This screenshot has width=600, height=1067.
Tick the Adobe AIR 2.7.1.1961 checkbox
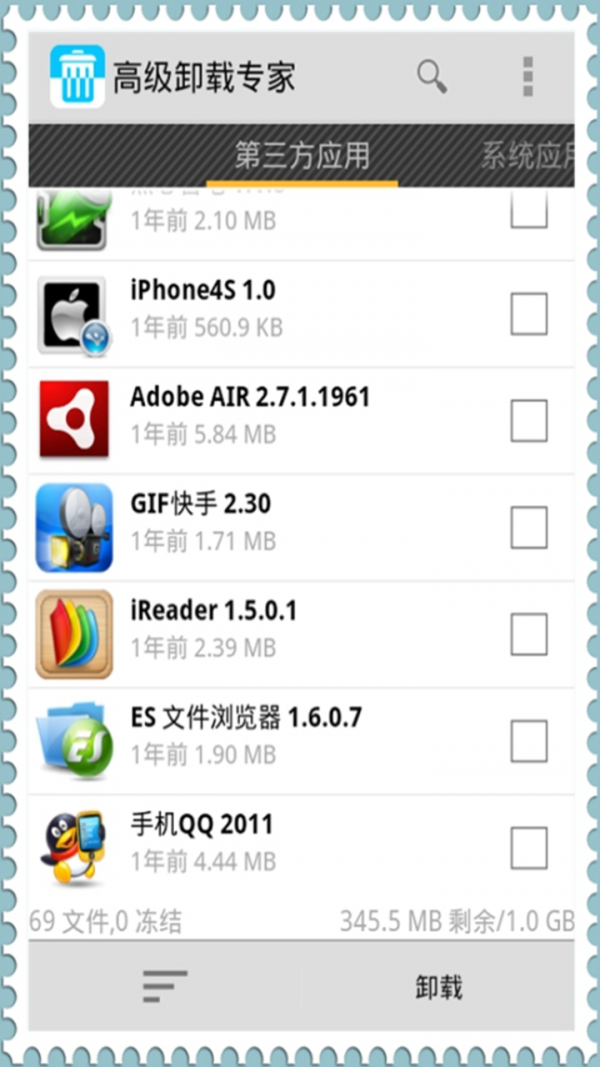click(x=528, y=421)
